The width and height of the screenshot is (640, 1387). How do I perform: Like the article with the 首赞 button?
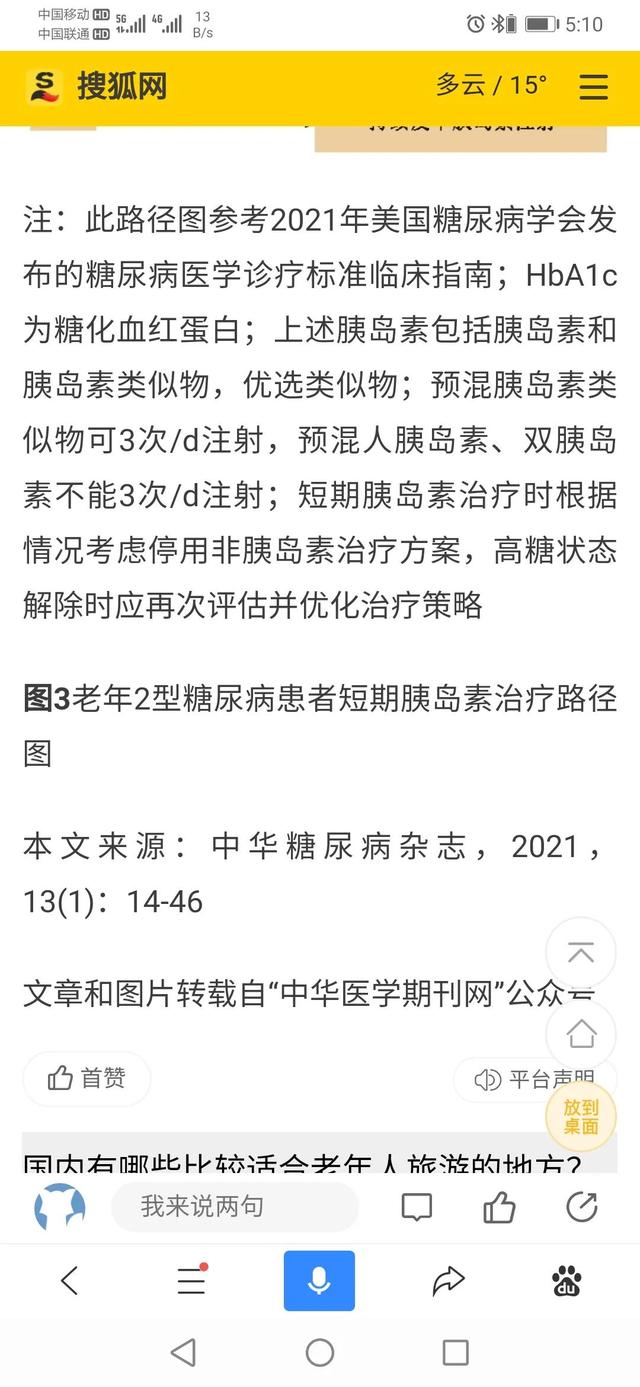[x=87, y=1078]
